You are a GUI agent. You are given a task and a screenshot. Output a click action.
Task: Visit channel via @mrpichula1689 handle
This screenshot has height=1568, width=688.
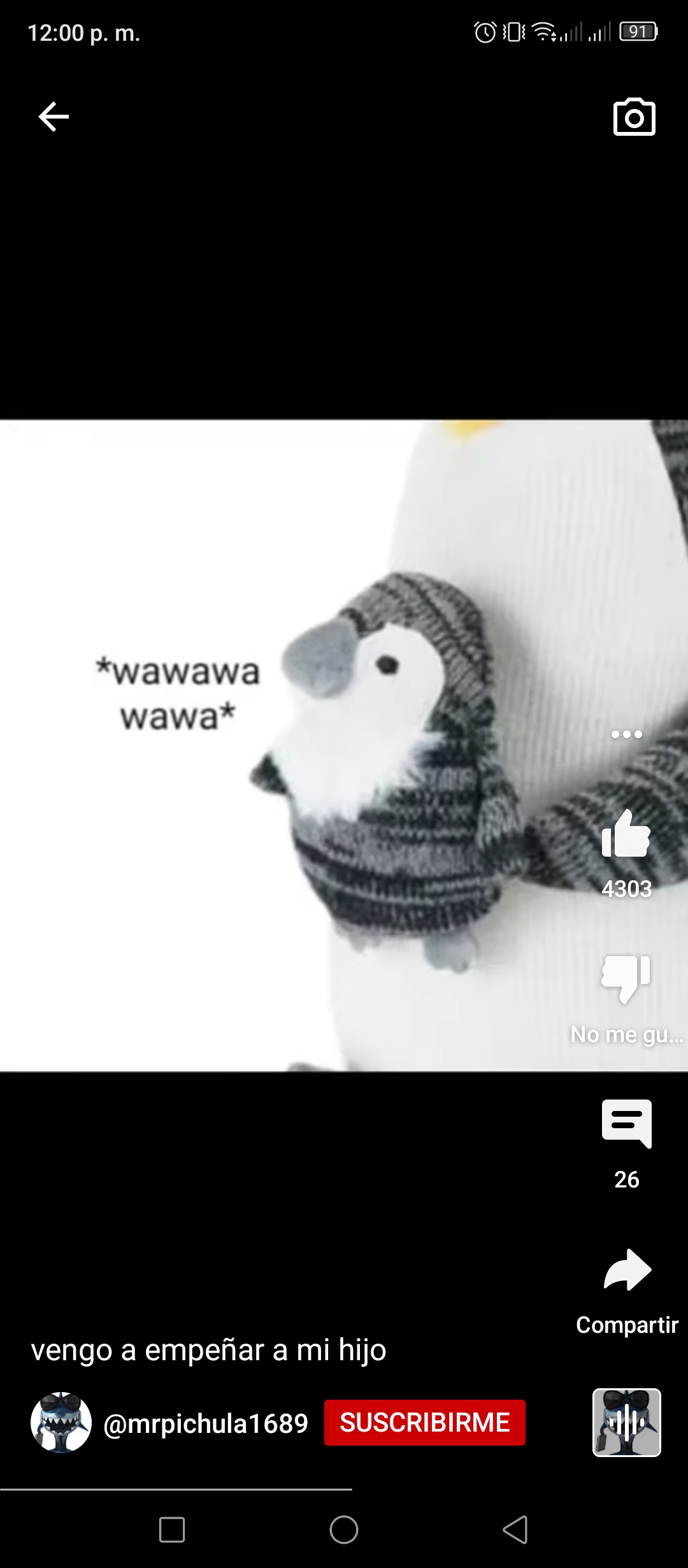click(206, 1423)
